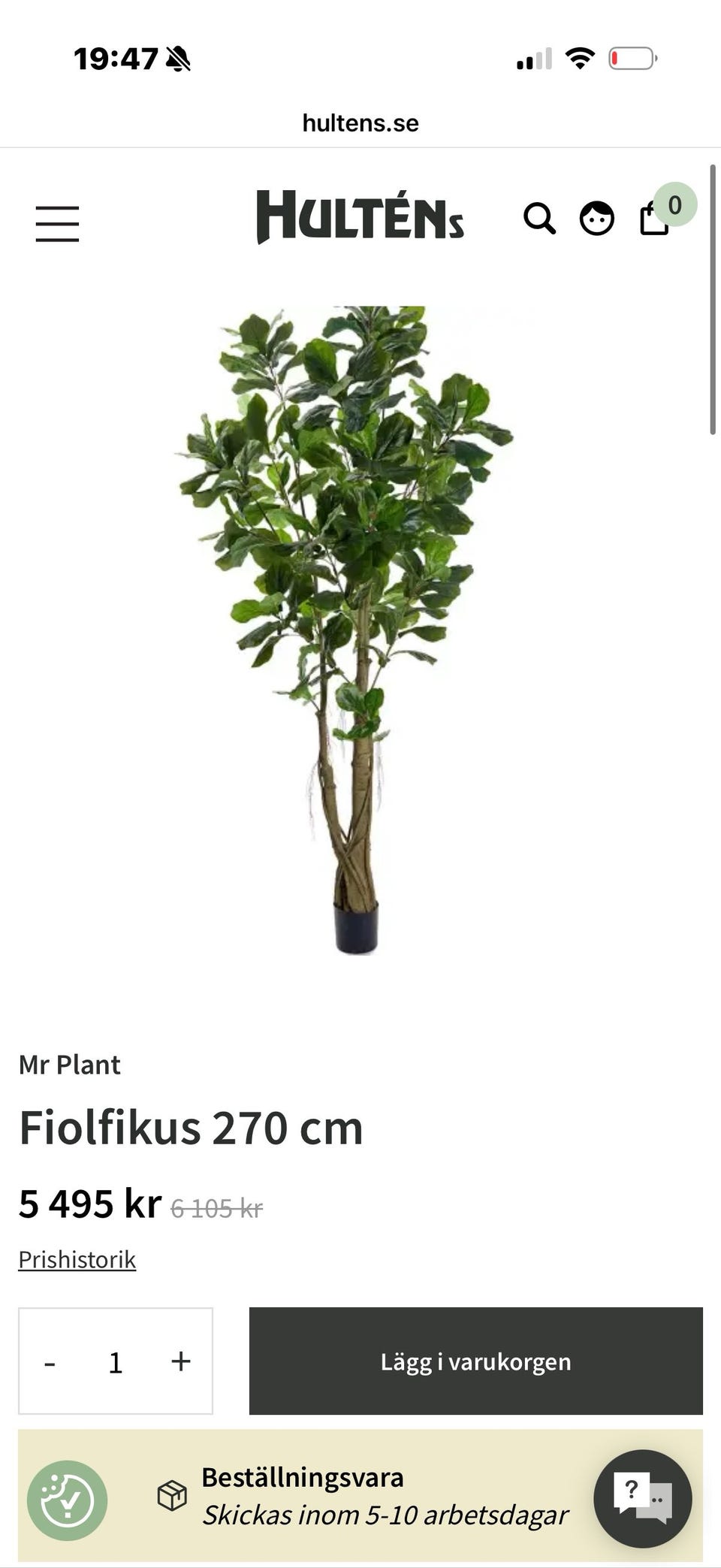The image size is (721, 1568).
Task: Open the search icon
Action: click(x=539, y=219)
